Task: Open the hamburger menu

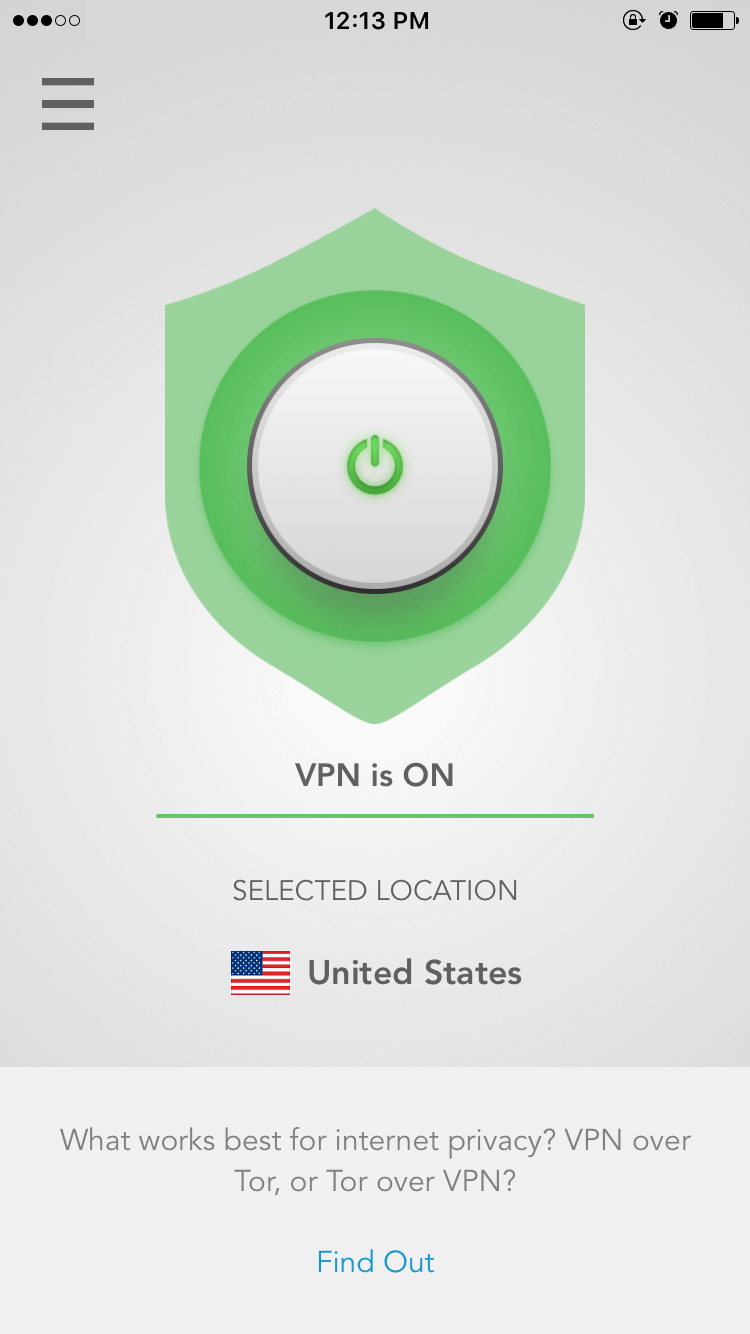Action: (x=68, y=104)
